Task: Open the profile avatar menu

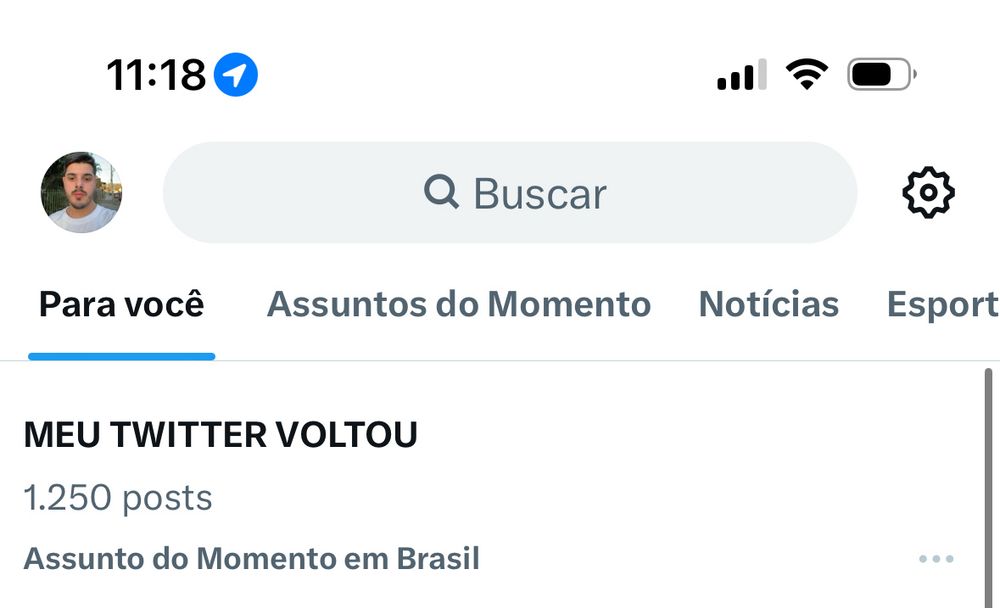Action: point(81,193)
